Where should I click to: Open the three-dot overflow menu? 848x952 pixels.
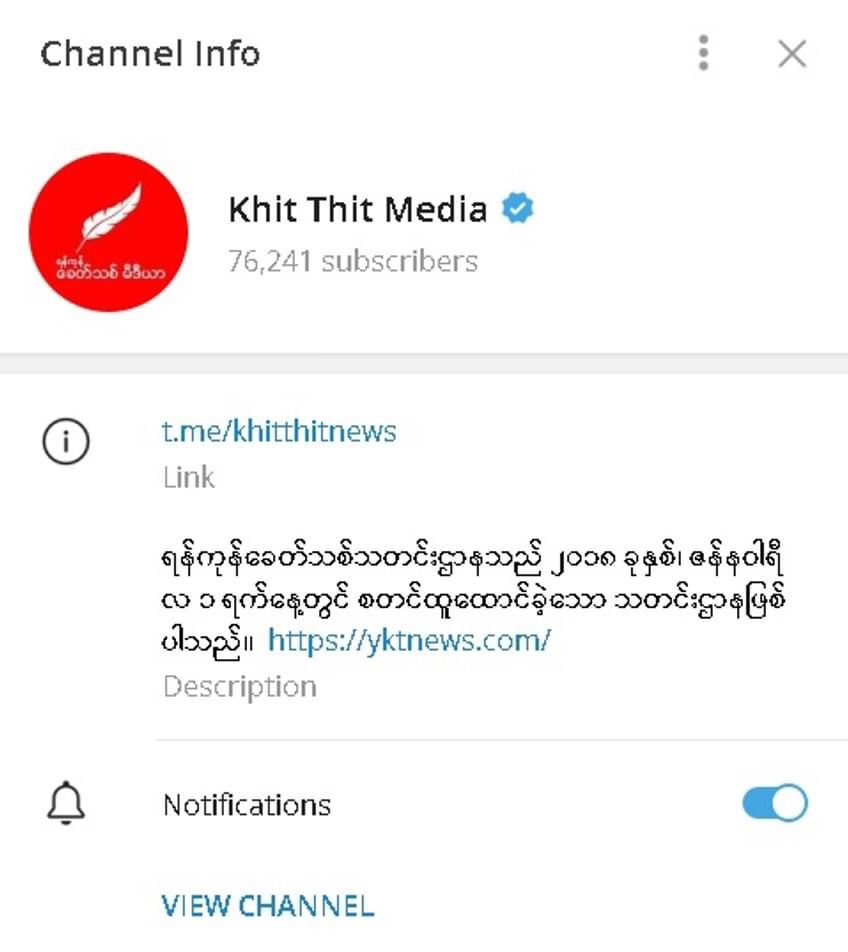[x=704, y=53]
